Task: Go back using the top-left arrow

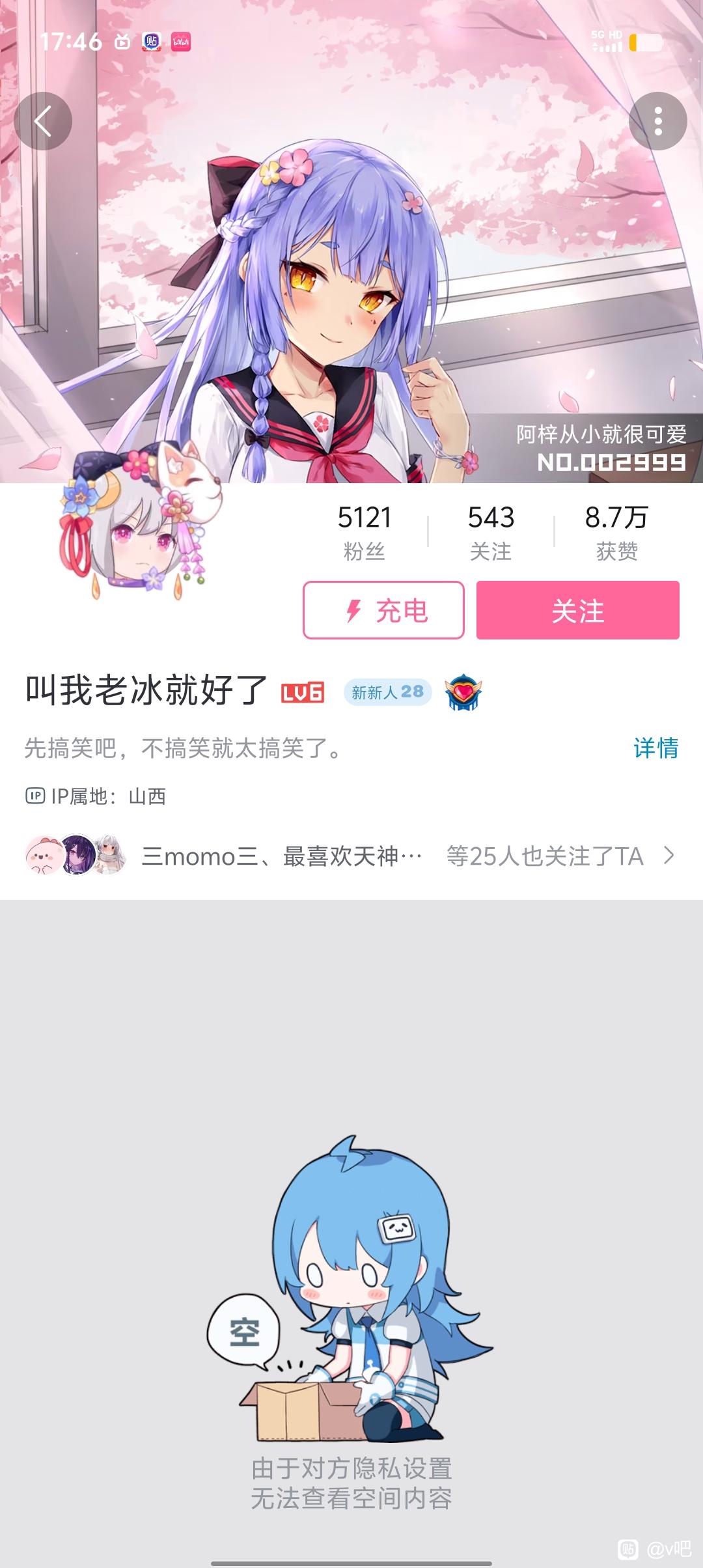Action: pos(43,122)
